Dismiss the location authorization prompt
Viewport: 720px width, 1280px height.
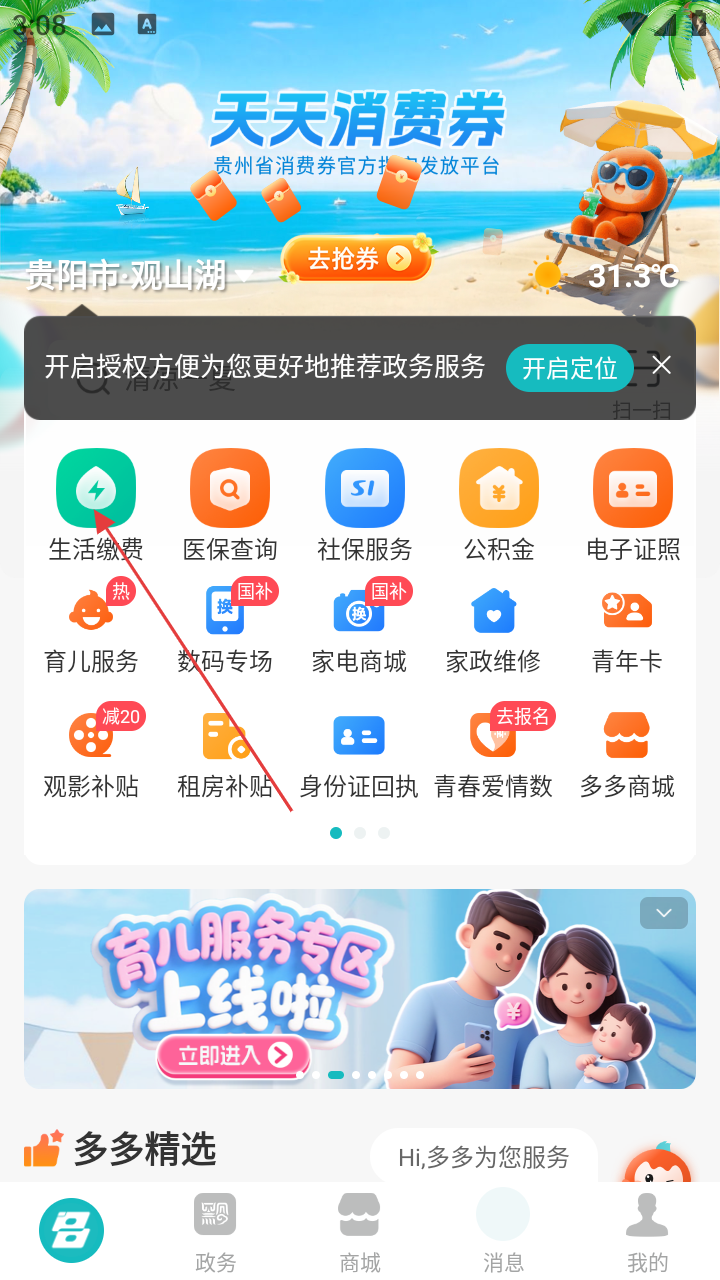tap(661, 365)
